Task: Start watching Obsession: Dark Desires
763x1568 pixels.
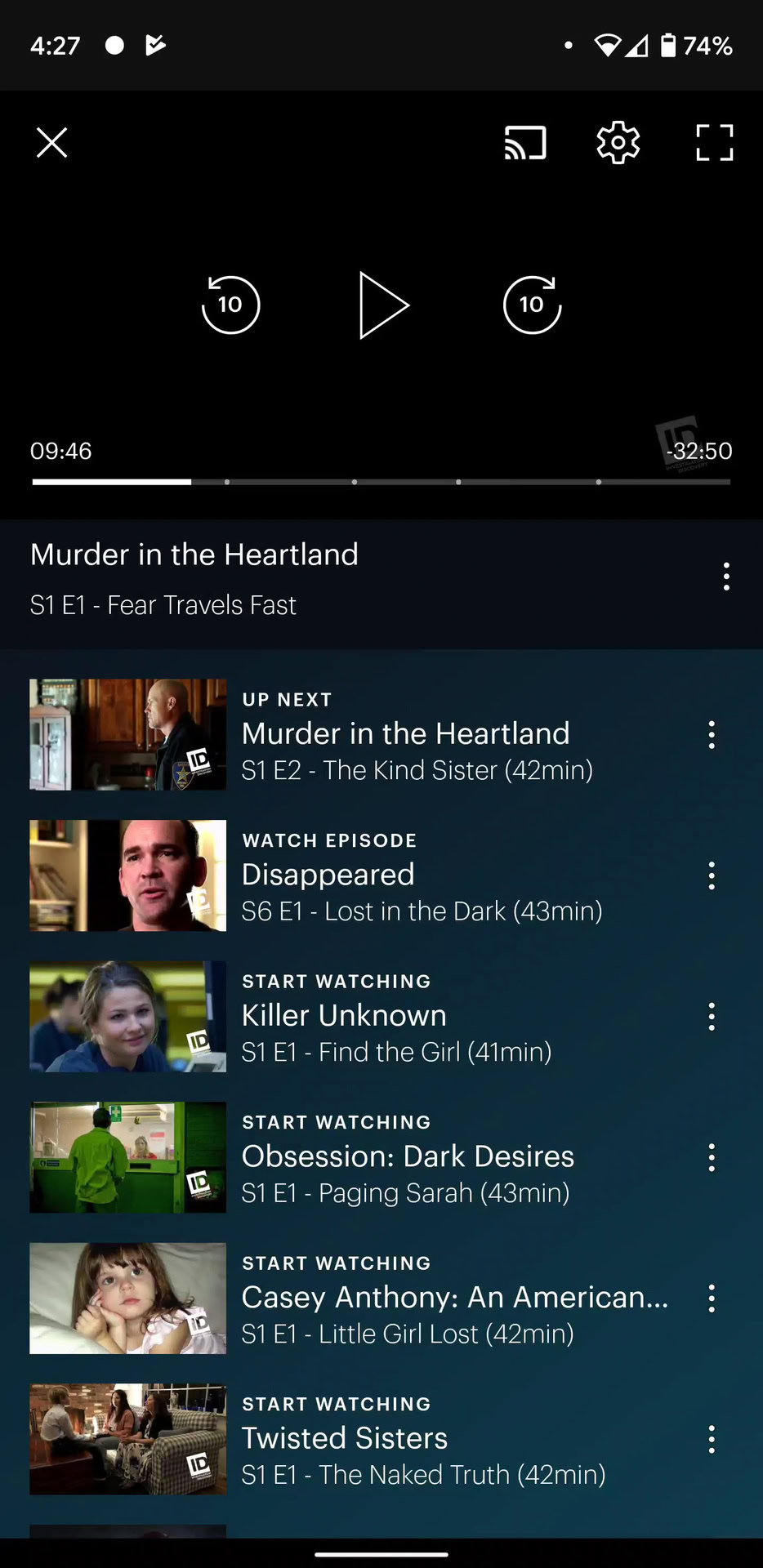Action: (x=408, y=1157)
